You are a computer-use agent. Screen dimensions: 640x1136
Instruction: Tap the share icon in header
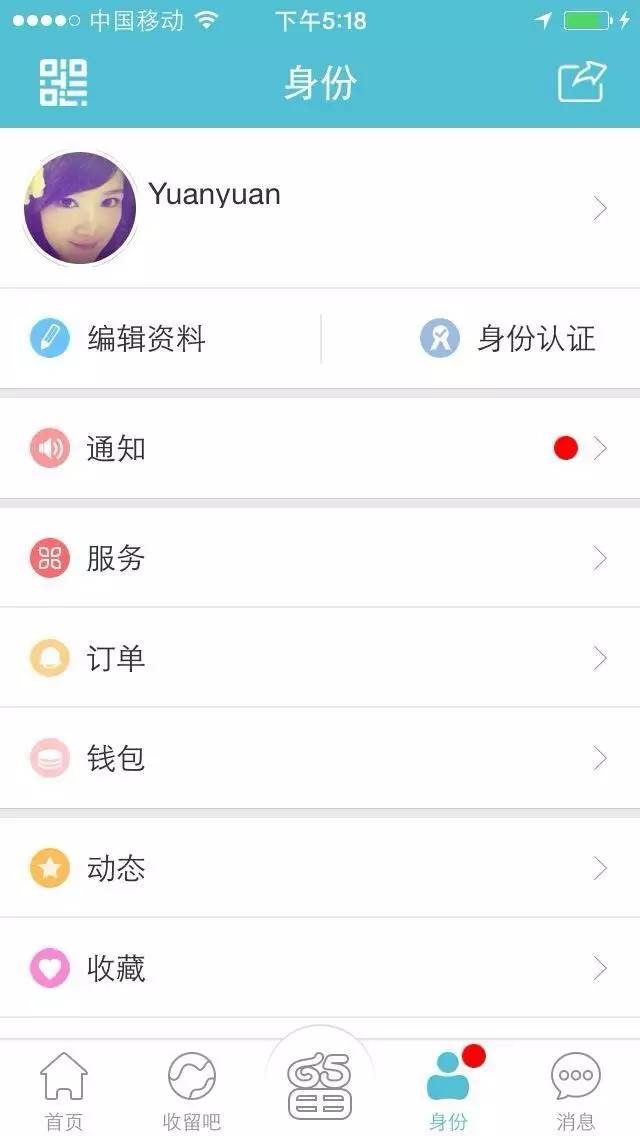coord(581,82)
